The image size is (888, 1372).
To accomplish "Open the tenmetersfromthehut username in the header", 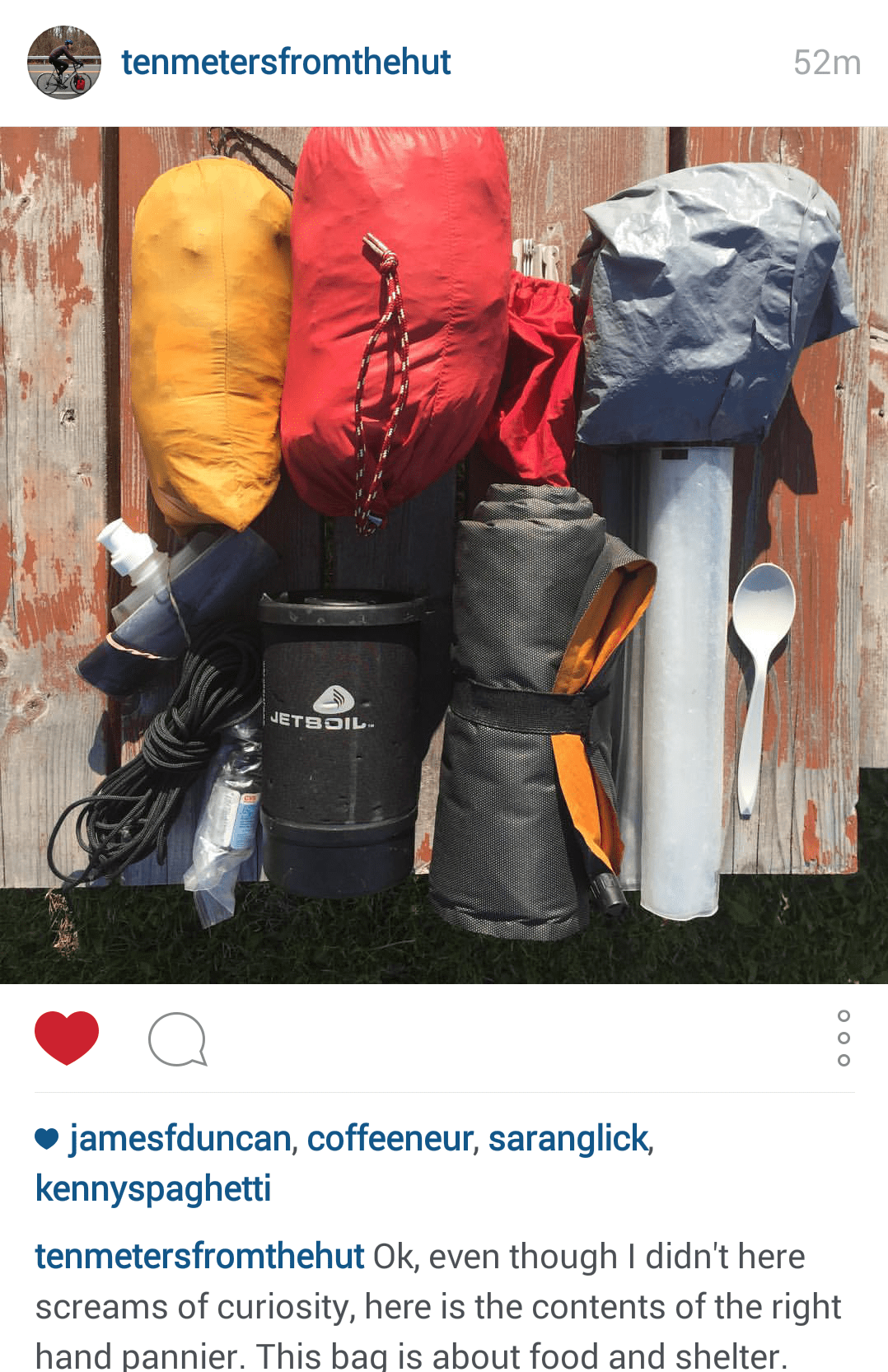I will (285, 63).
